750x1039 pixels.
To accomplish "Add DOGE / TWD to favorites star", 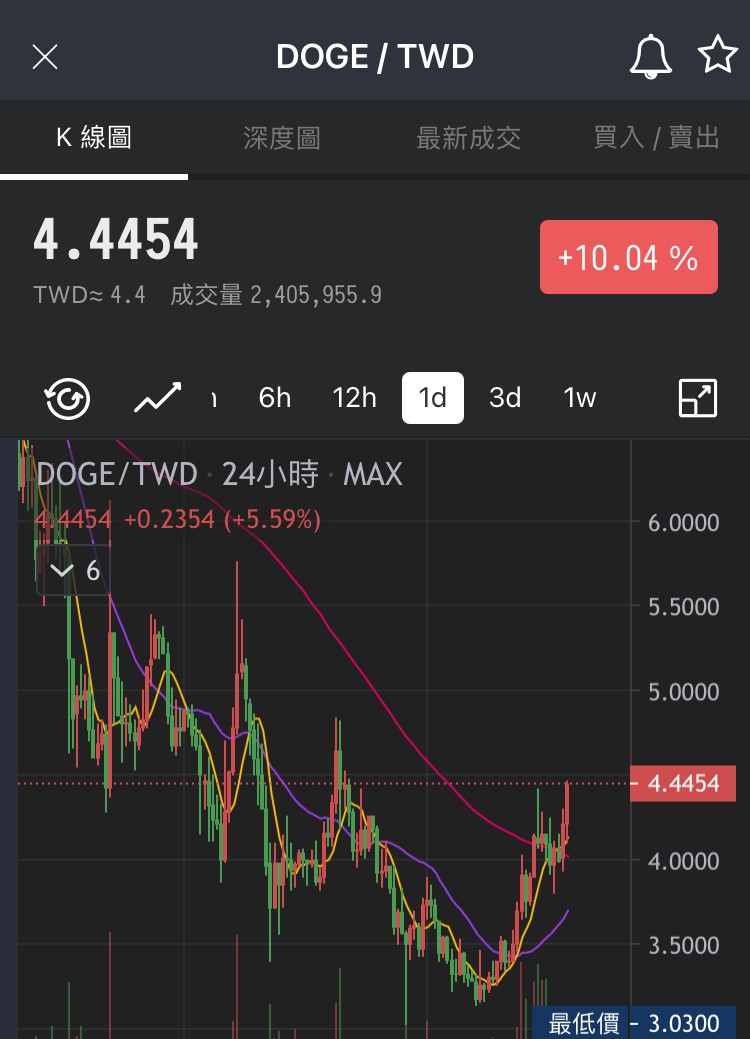I will point(718,55).
